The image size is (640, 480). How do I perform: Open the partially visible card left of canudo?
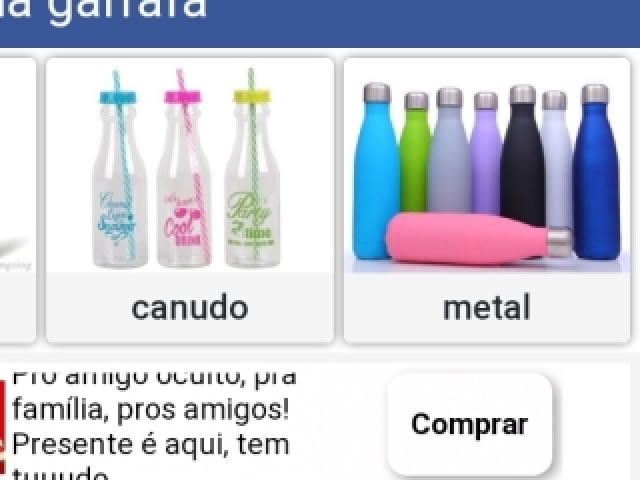click(15, 200)
